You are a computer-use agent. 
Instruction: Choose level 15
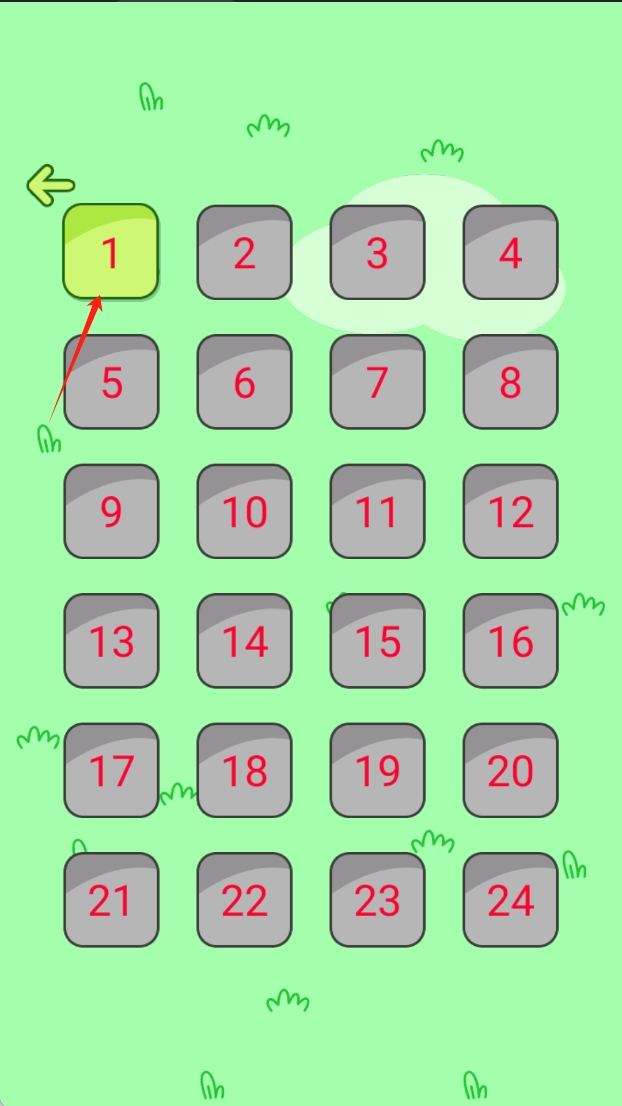(377, 641)
